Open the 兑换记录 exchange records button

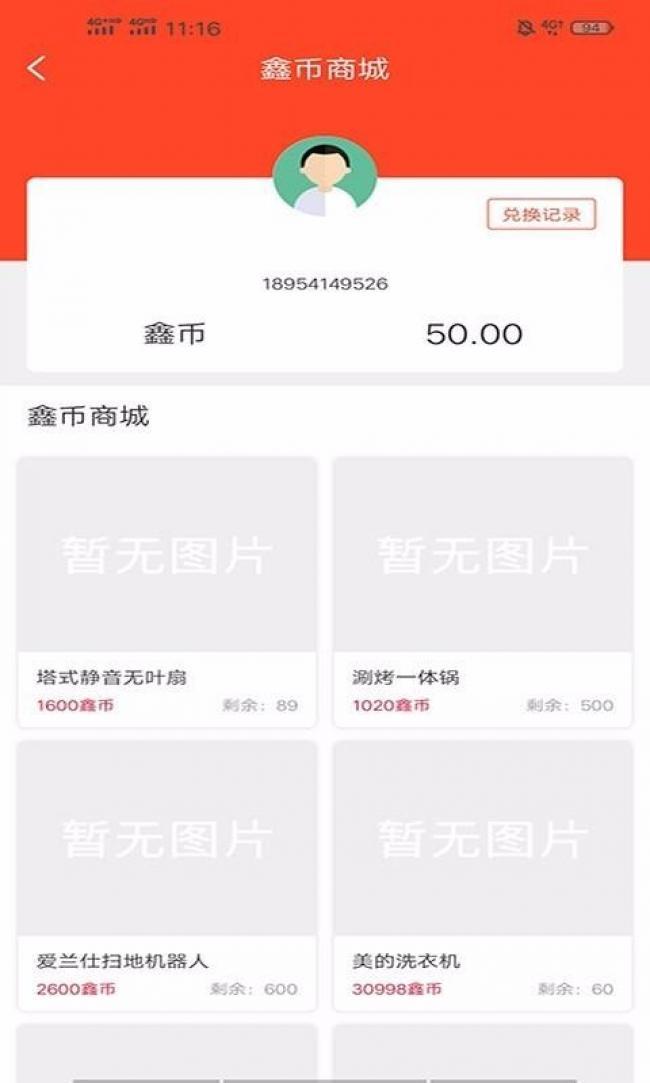pyautogui.click(x=541, y=214)
